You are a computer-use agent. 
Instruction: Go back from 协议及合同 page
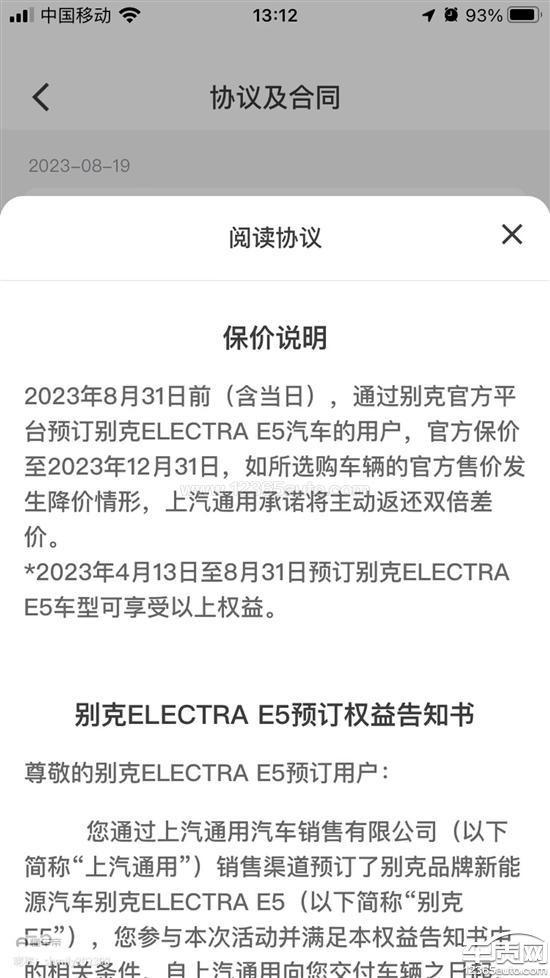pyautogui.click(x=41, y=98)
